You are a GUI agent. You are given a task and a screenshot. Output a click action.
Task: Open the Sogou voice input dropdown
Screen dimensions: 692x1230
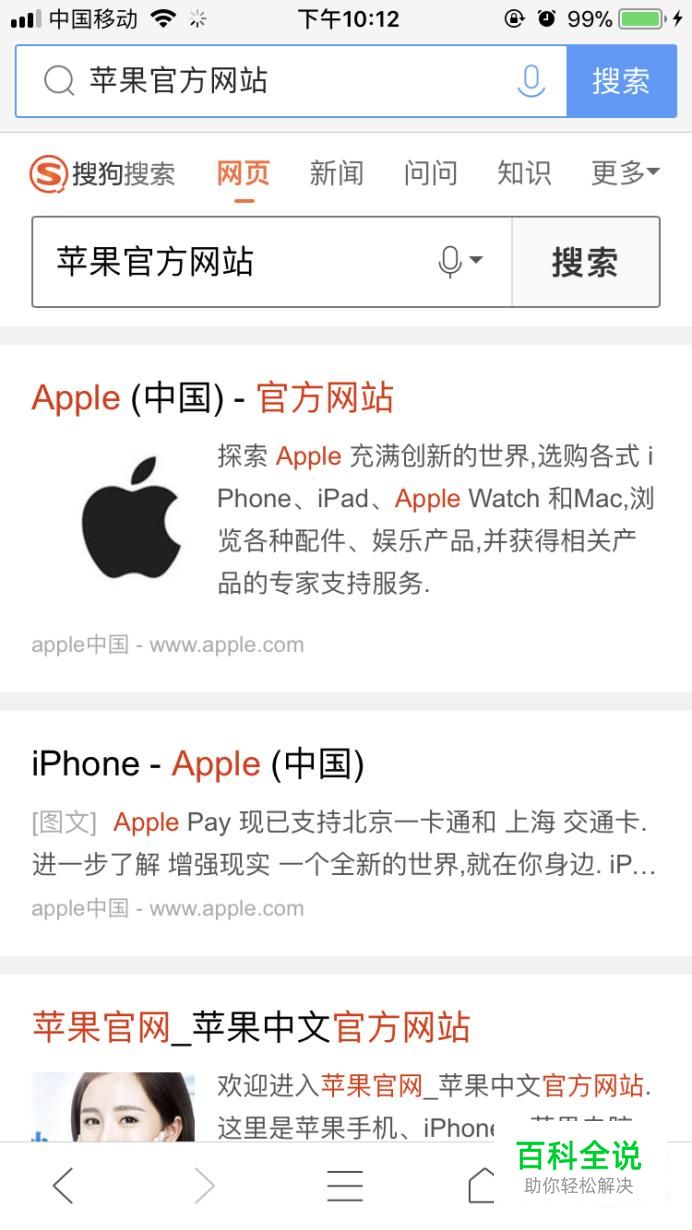(x=460, y=262)
